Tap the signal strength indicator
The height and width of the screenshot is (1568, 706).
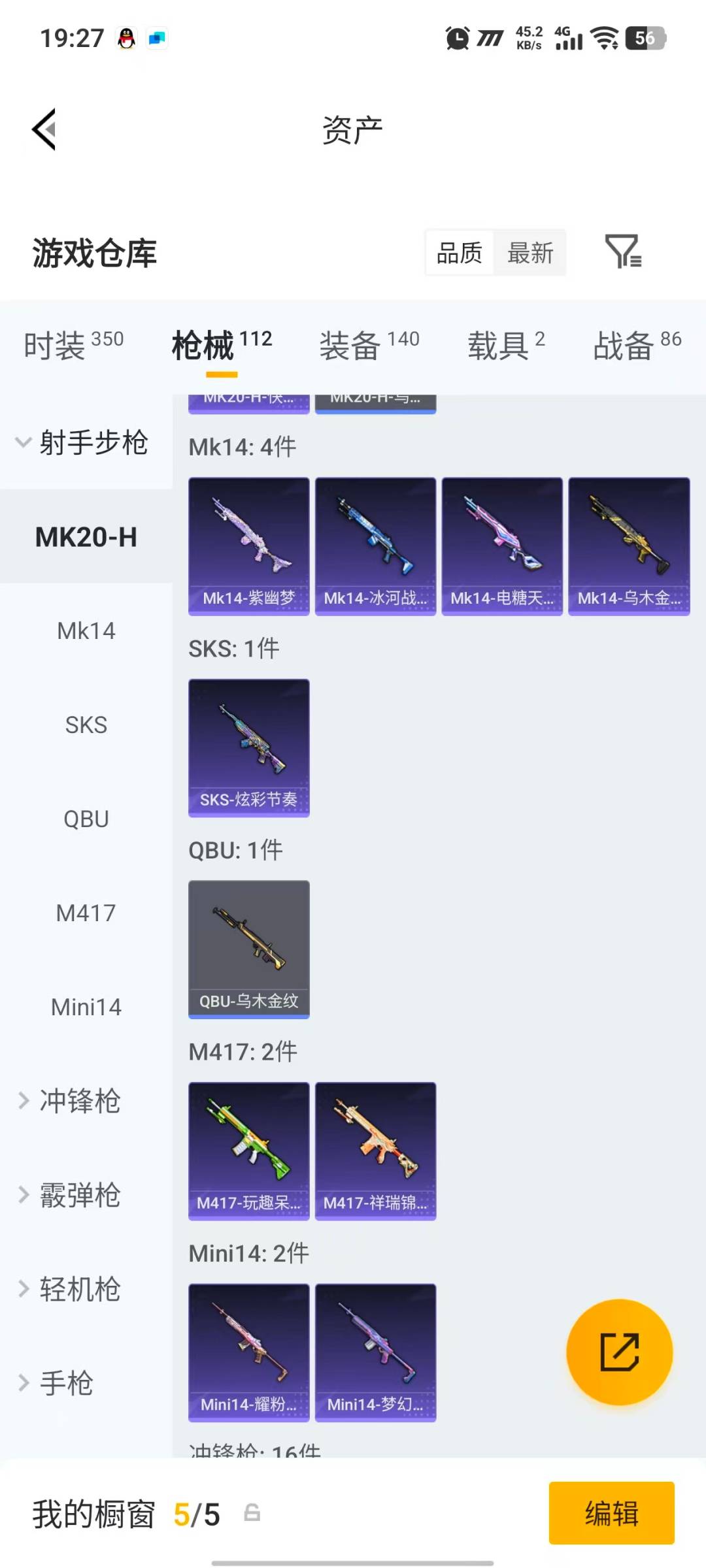[x=568, y=39]
